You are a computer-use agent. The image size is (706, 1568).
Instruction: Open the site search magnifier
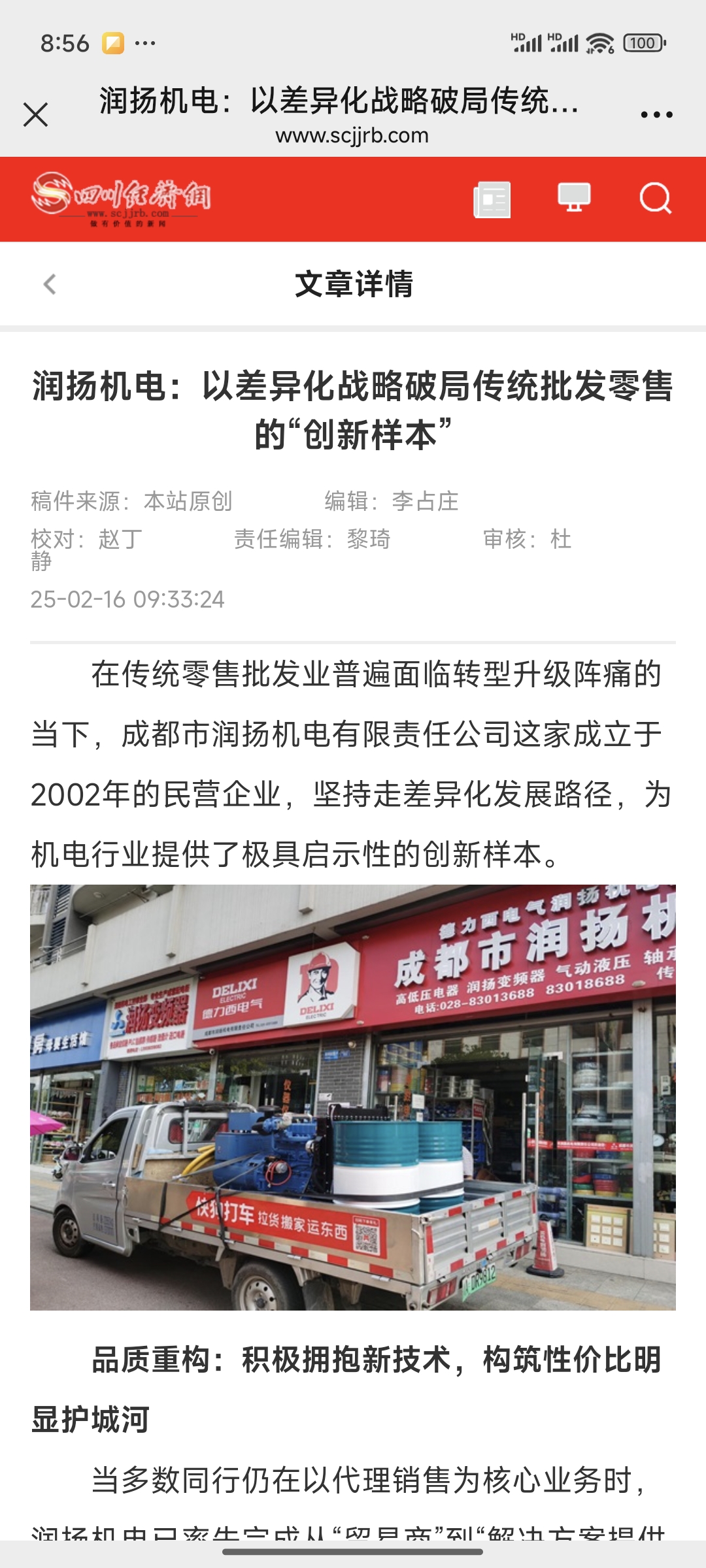(655, 198)
